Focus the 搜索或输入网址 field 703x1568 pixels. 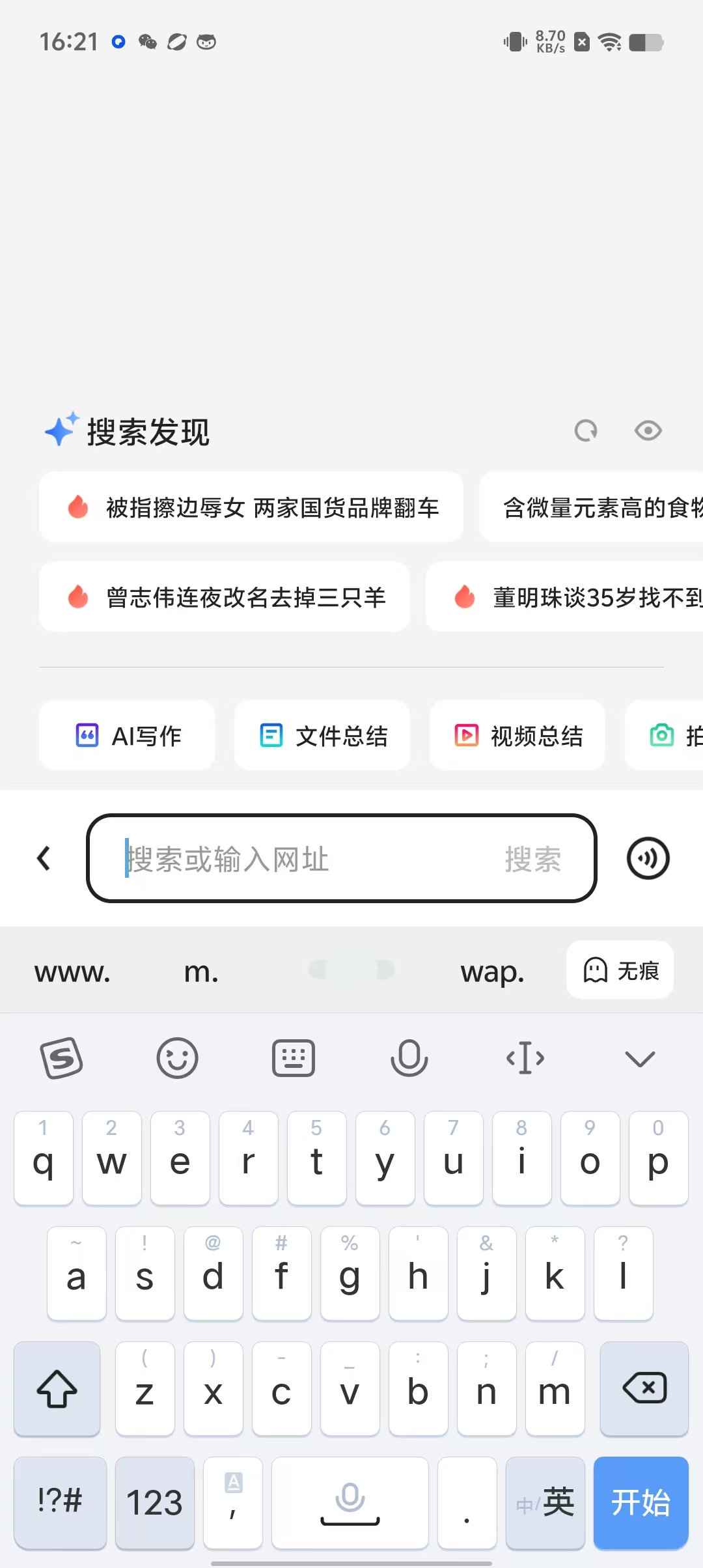pyautogui.click(x=299, y=858)
